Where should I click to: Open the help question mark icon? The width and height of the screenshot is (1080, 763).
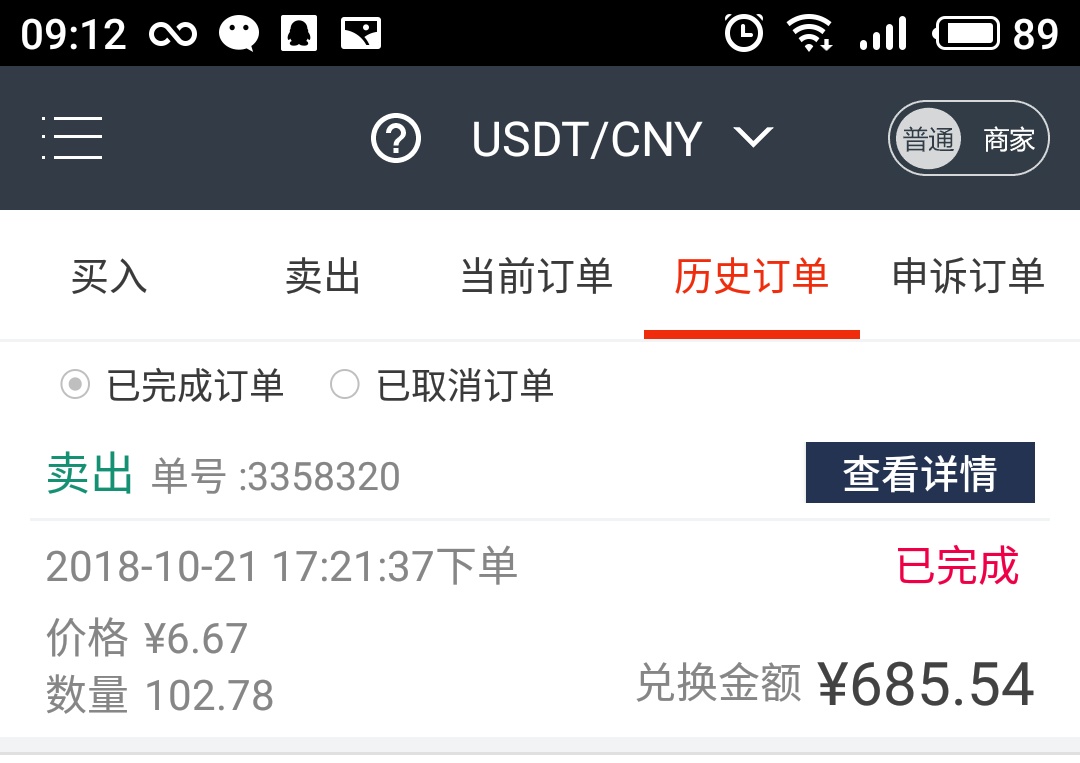[x=396, y=139]
